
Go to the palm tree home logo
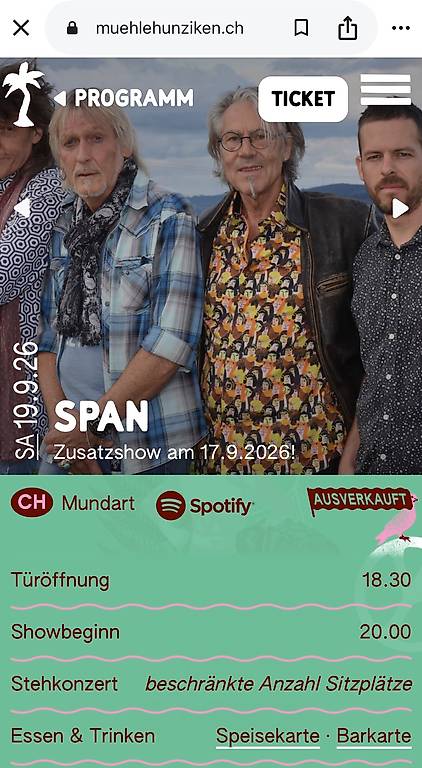(x=22, y=94)
